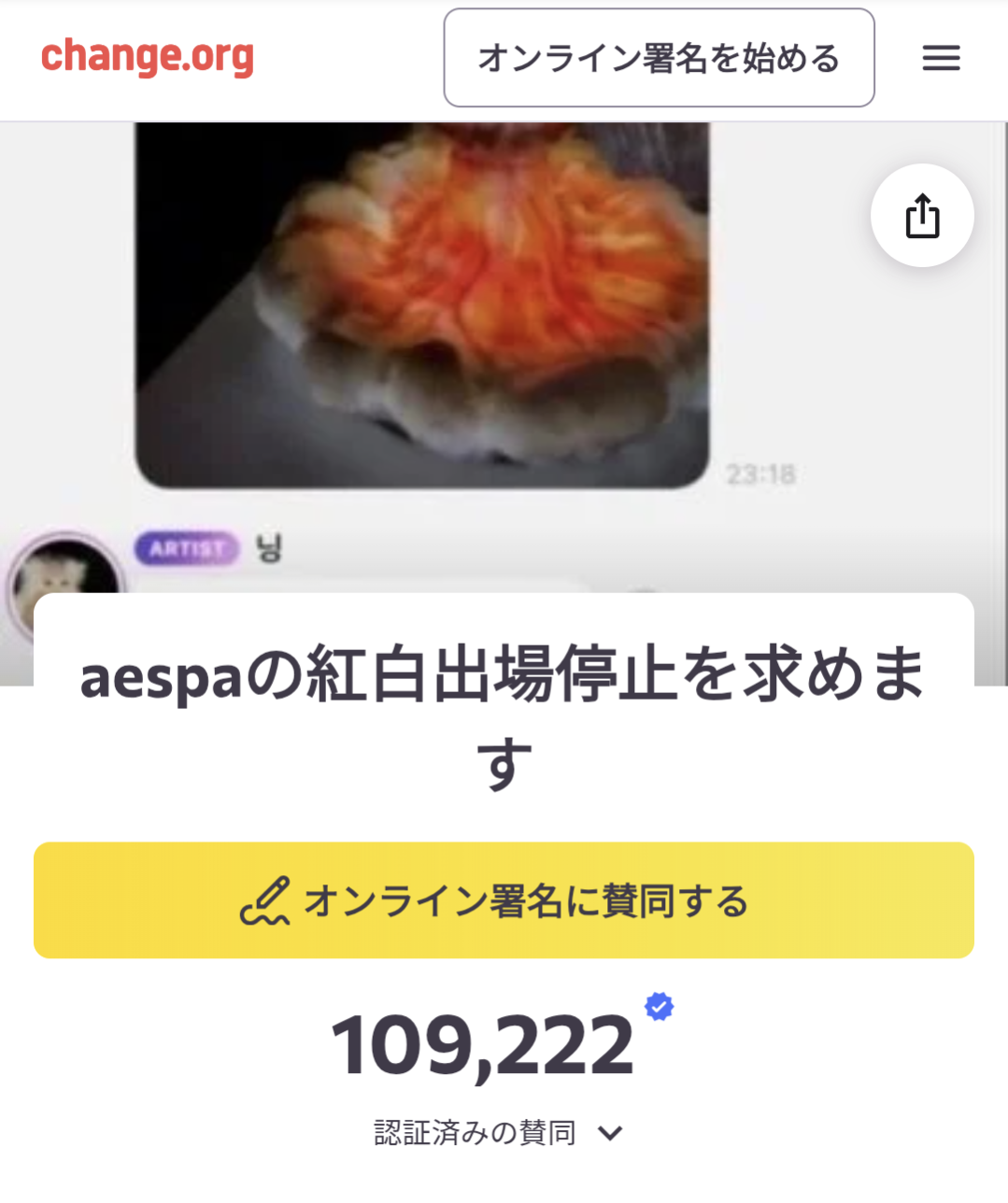Tap オンライン署名を始める button
Viewport: 1008px width, 1203px height.
(659, 58)
